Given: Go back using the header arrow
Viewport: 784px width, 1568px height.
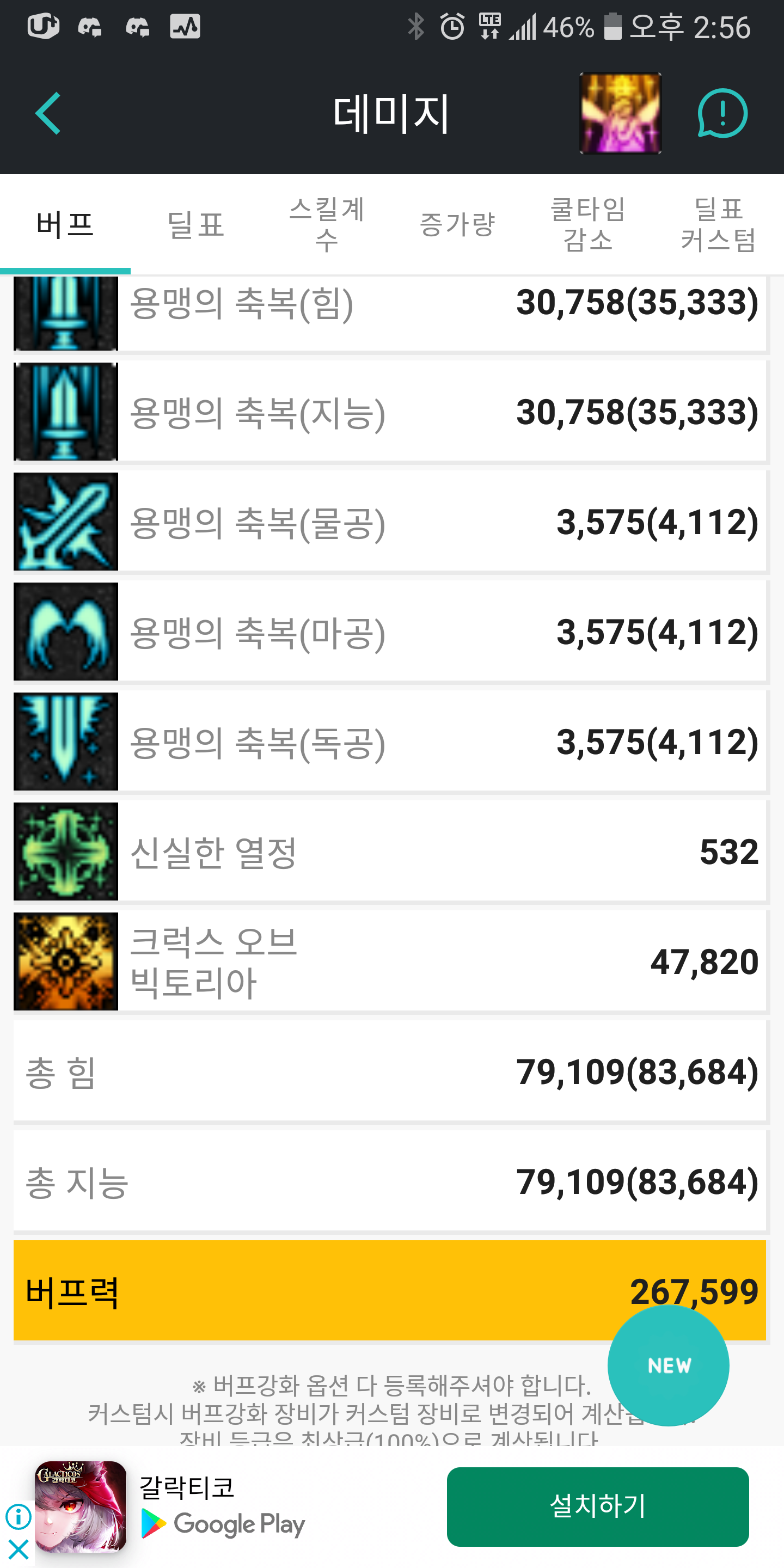Looking at the screenshot, I should point(48,113).
